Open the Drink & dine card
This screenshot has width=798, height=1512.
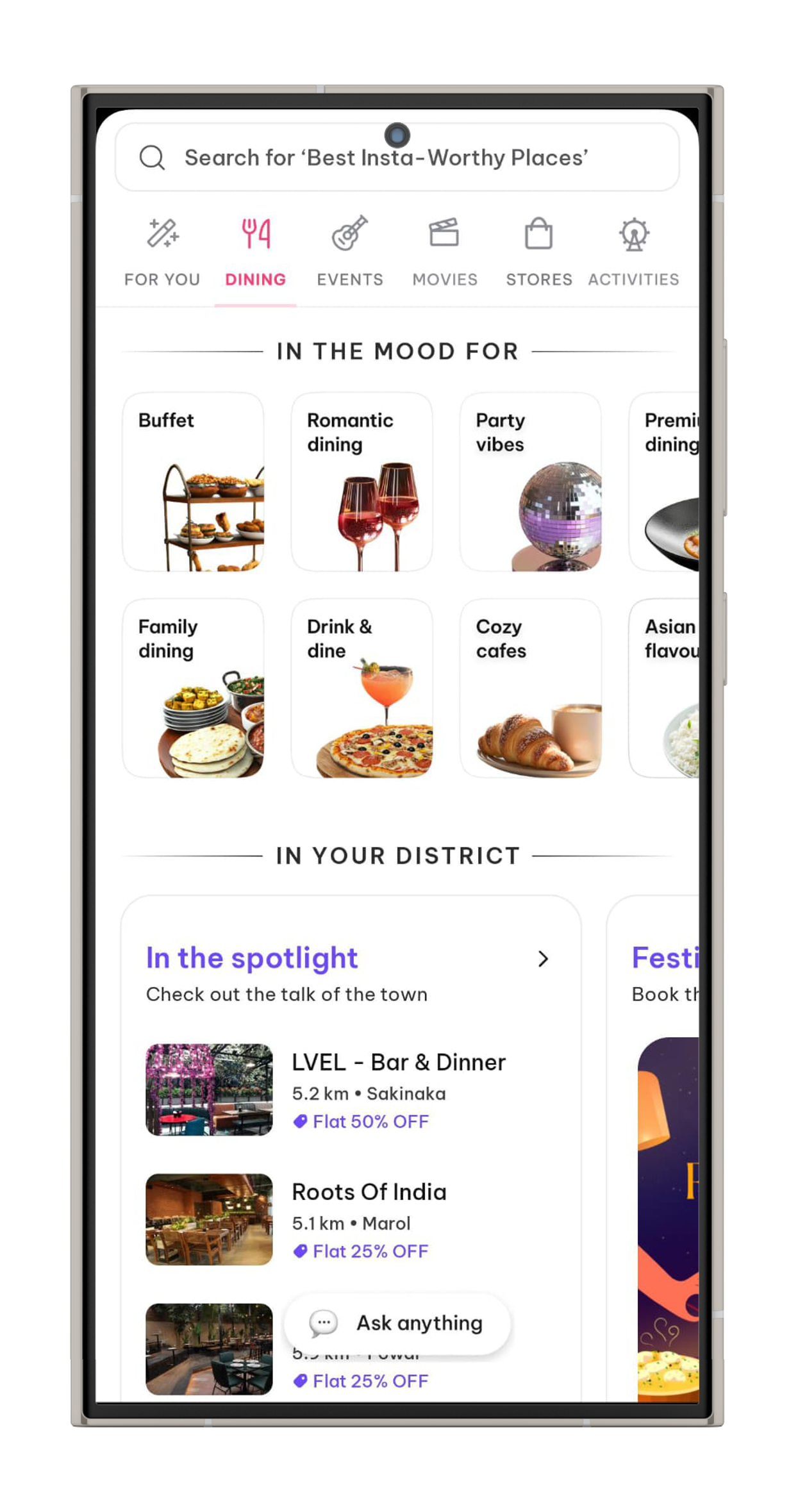(362, 688)
